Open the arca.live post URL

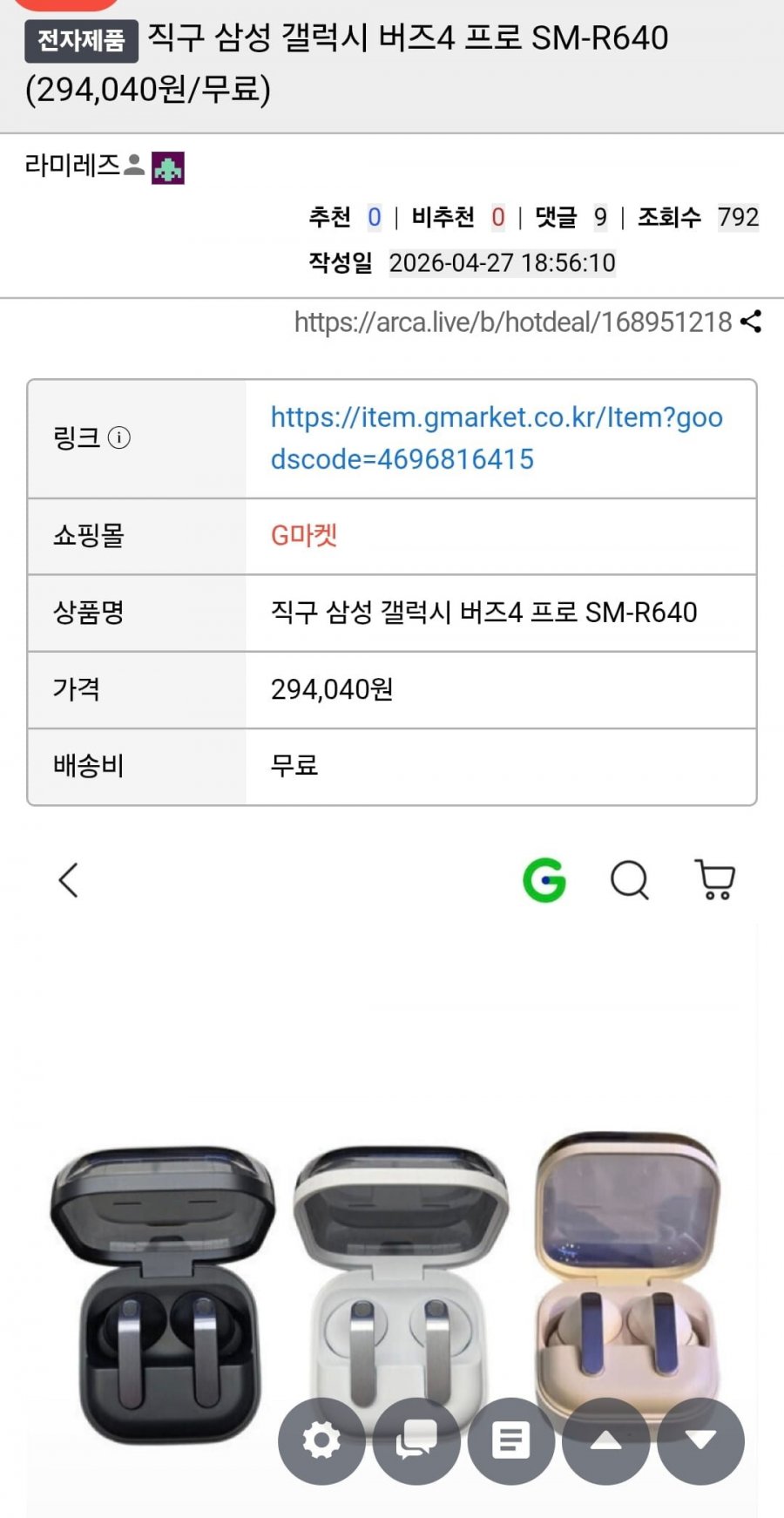coord(512,322)
